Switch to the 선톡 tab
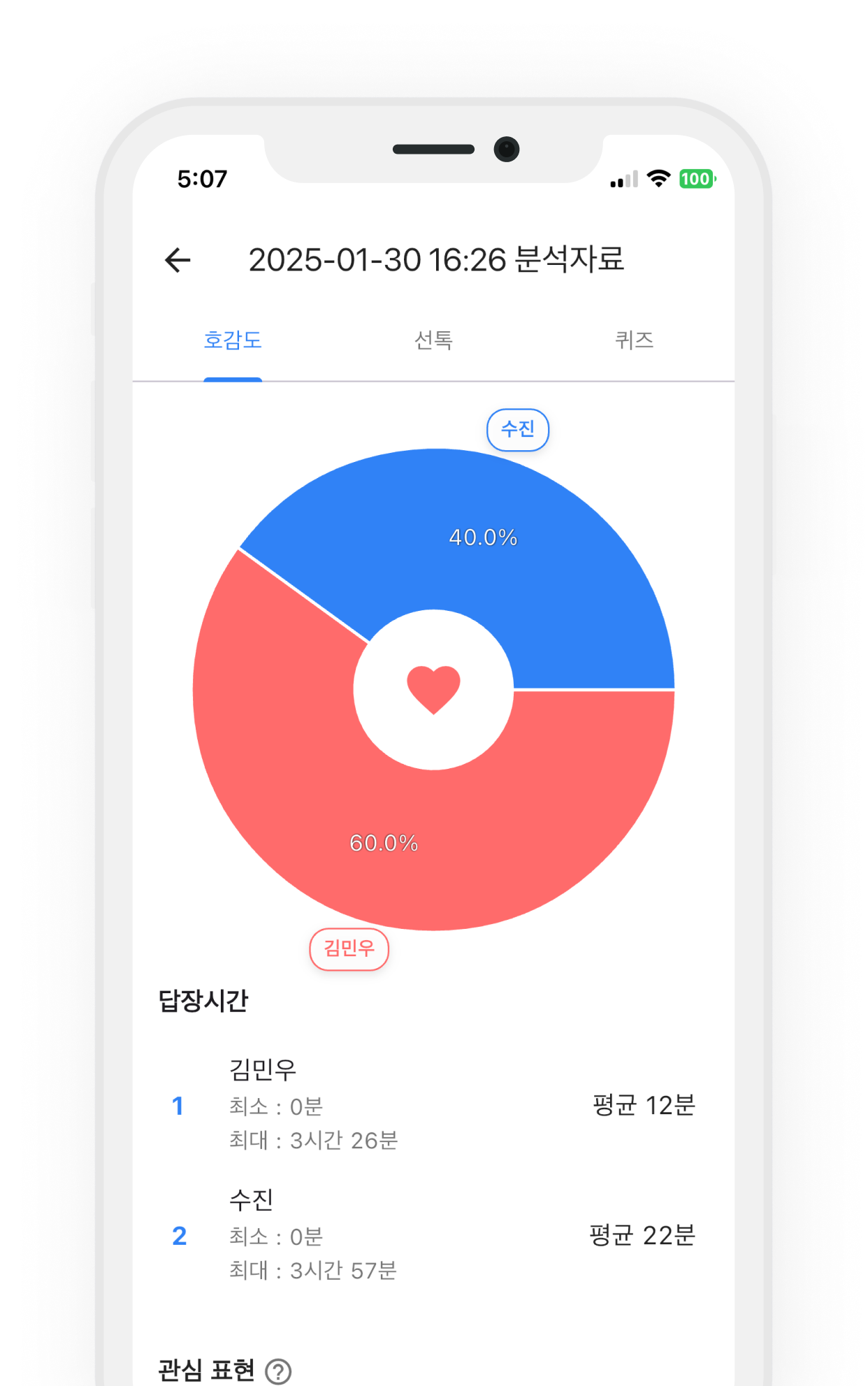This screenshot has height=1386, width=868. (433, 340)
